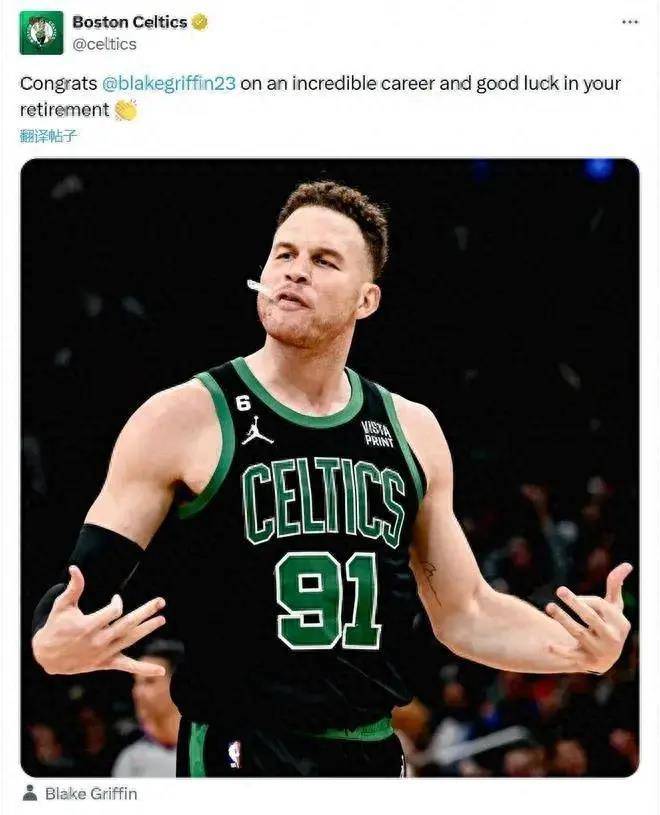The image size is (660, 815).
Task: Open Boston Celtics account name
Action: tap(129, 21)
